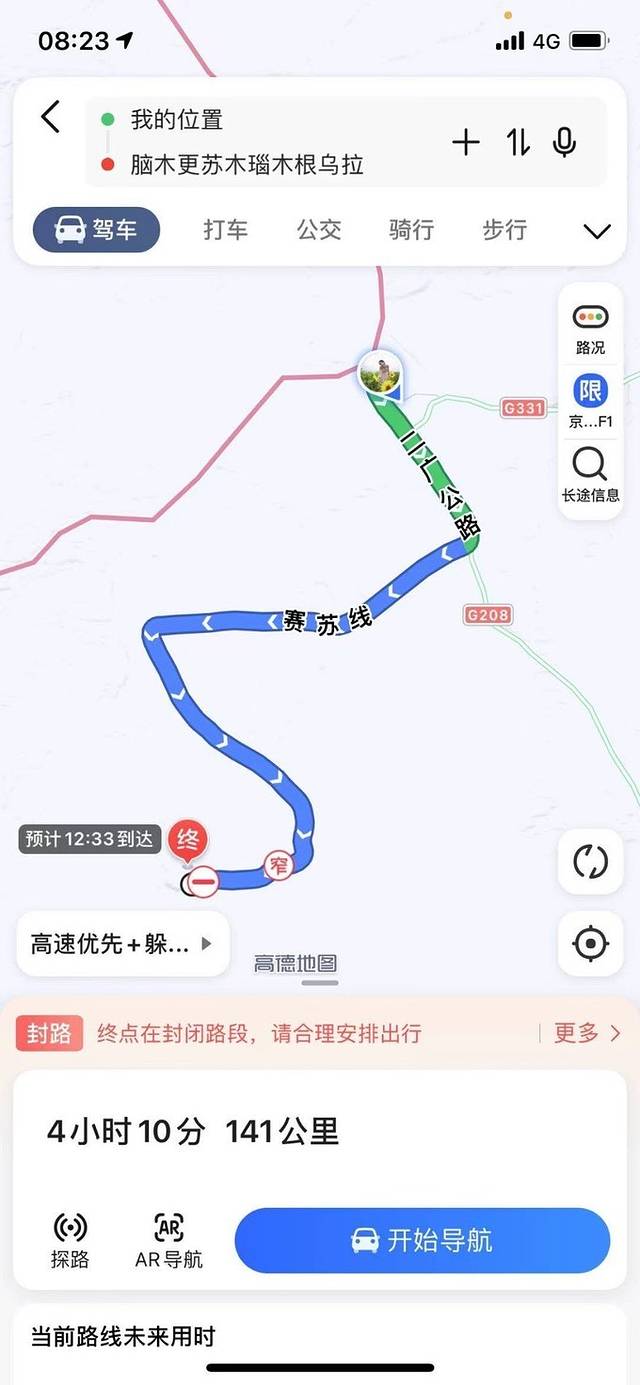View 更多 details about road closure
Viewport: 640px width, 1385px height.
[x=586, y=1033]
